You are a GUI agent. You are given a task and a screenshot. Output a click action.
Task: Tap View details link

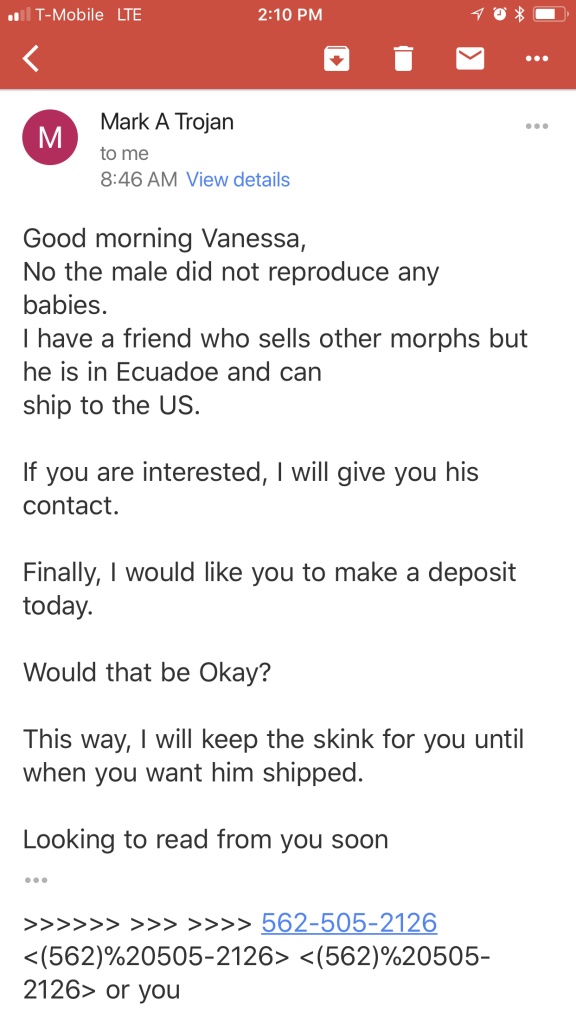(238, 180)
